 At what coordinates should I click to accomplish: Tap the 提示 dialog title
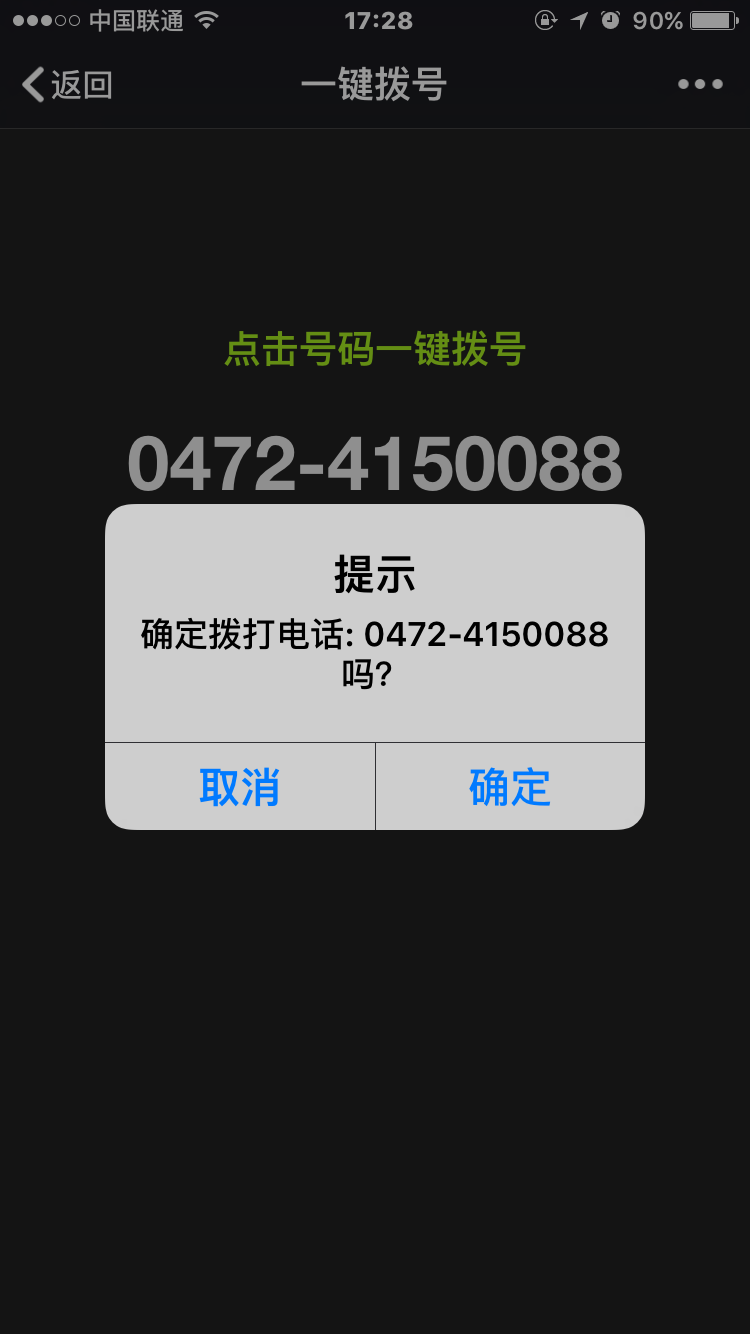point(375,576)
